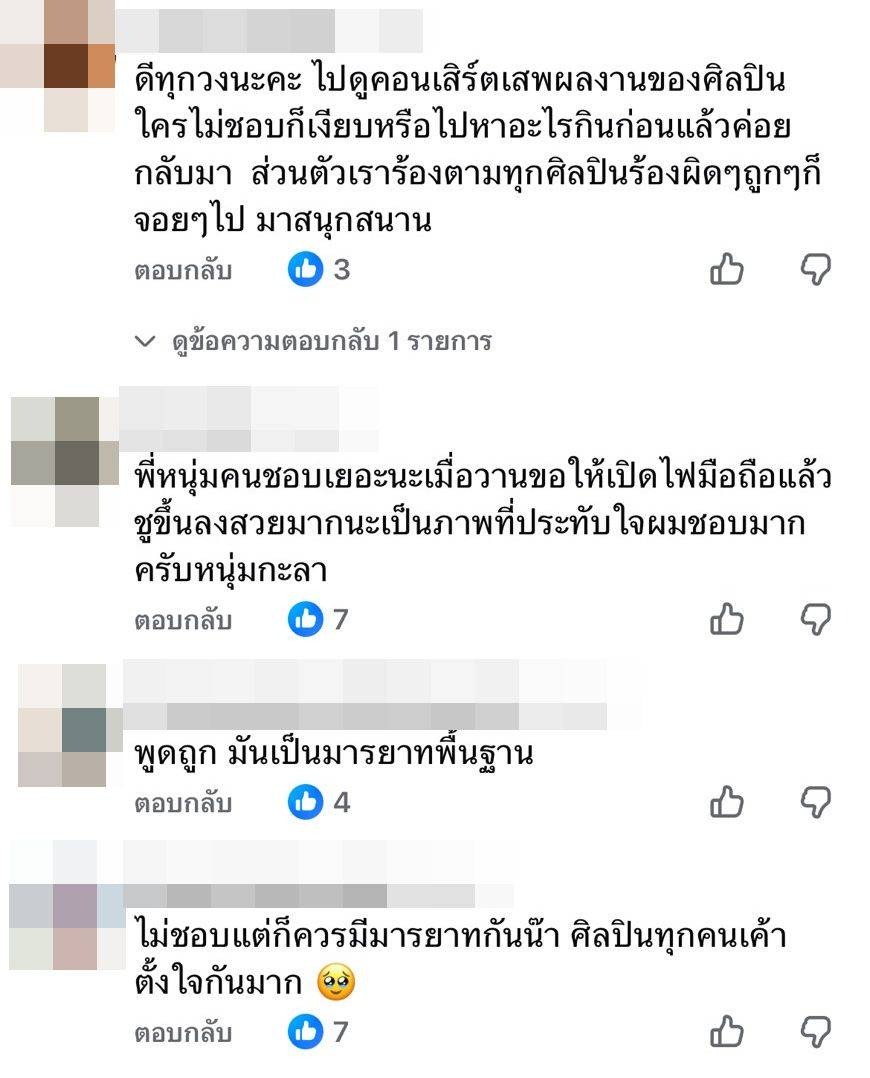Reply to the comment starting with ดีทุกวงนะคะ
The height and width of the screenshot is (1078, 870).
pos(183,270)
